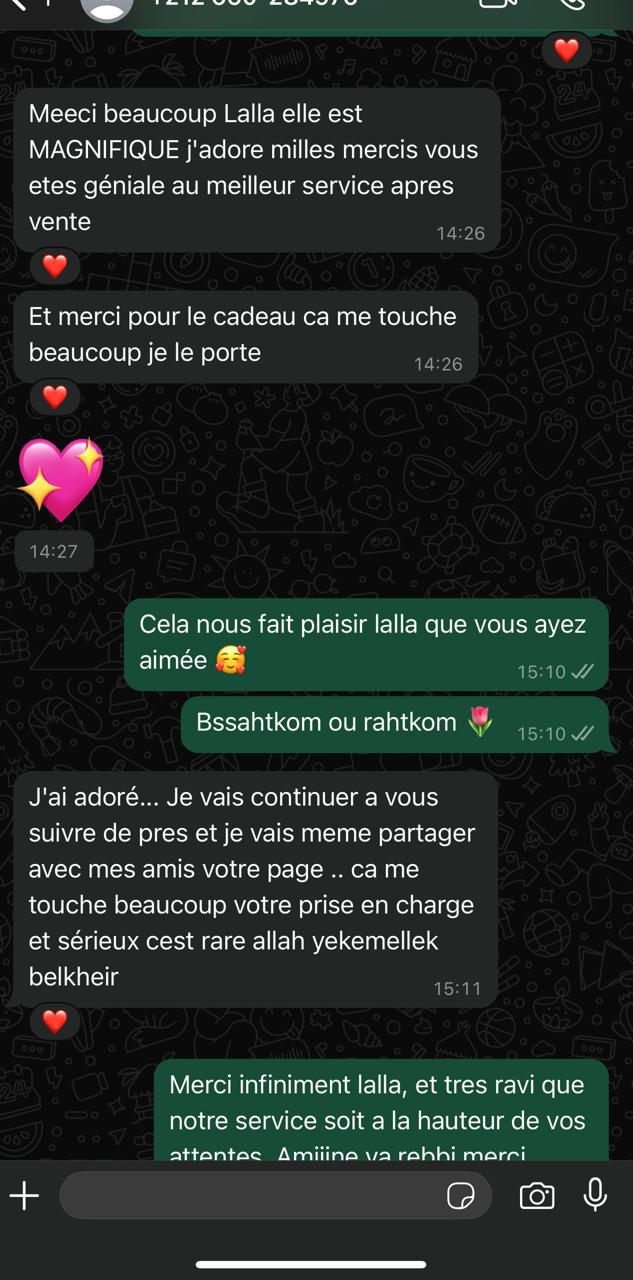View the heart reaction under "merci pour le cadeau" message

point(55,397)
